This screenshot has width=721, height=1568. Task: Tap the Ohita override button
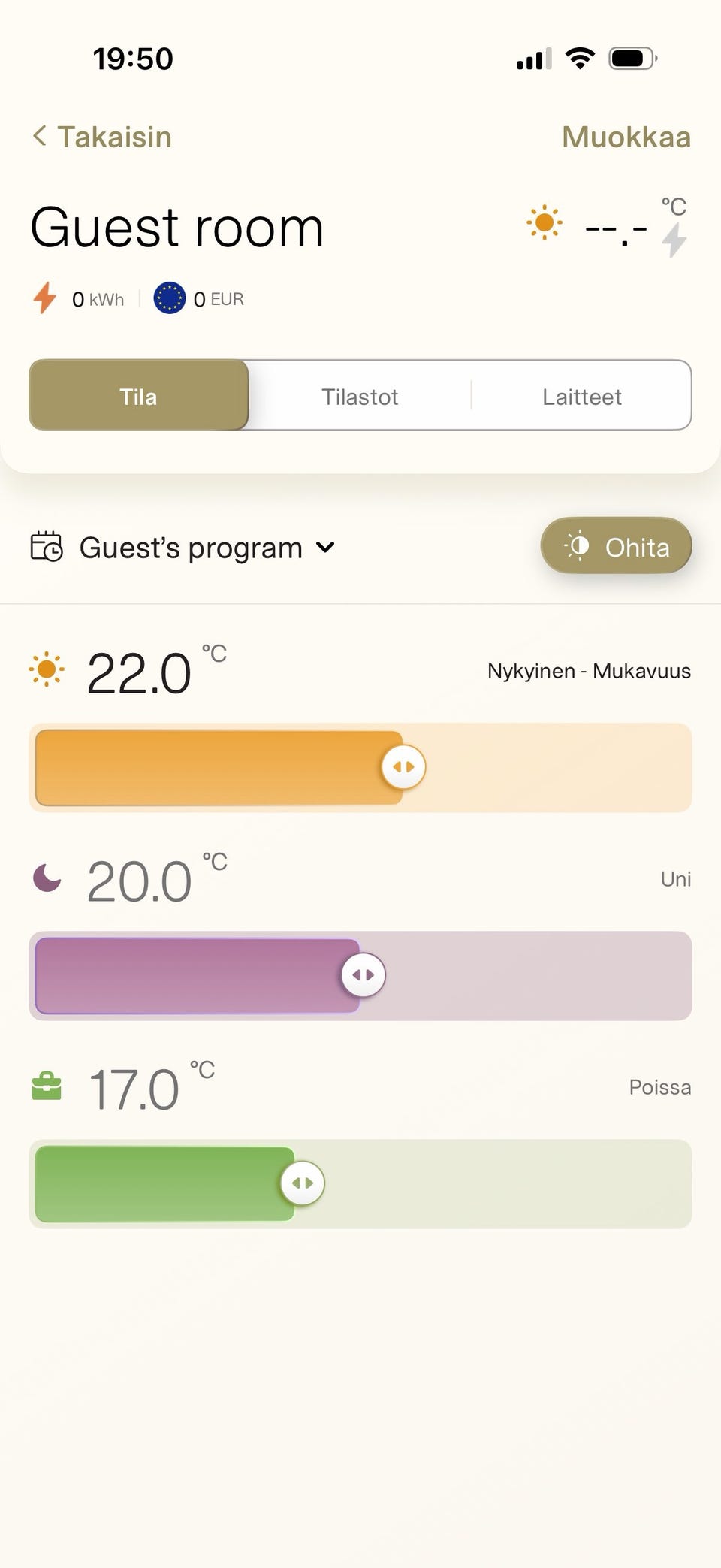point(616,545)
